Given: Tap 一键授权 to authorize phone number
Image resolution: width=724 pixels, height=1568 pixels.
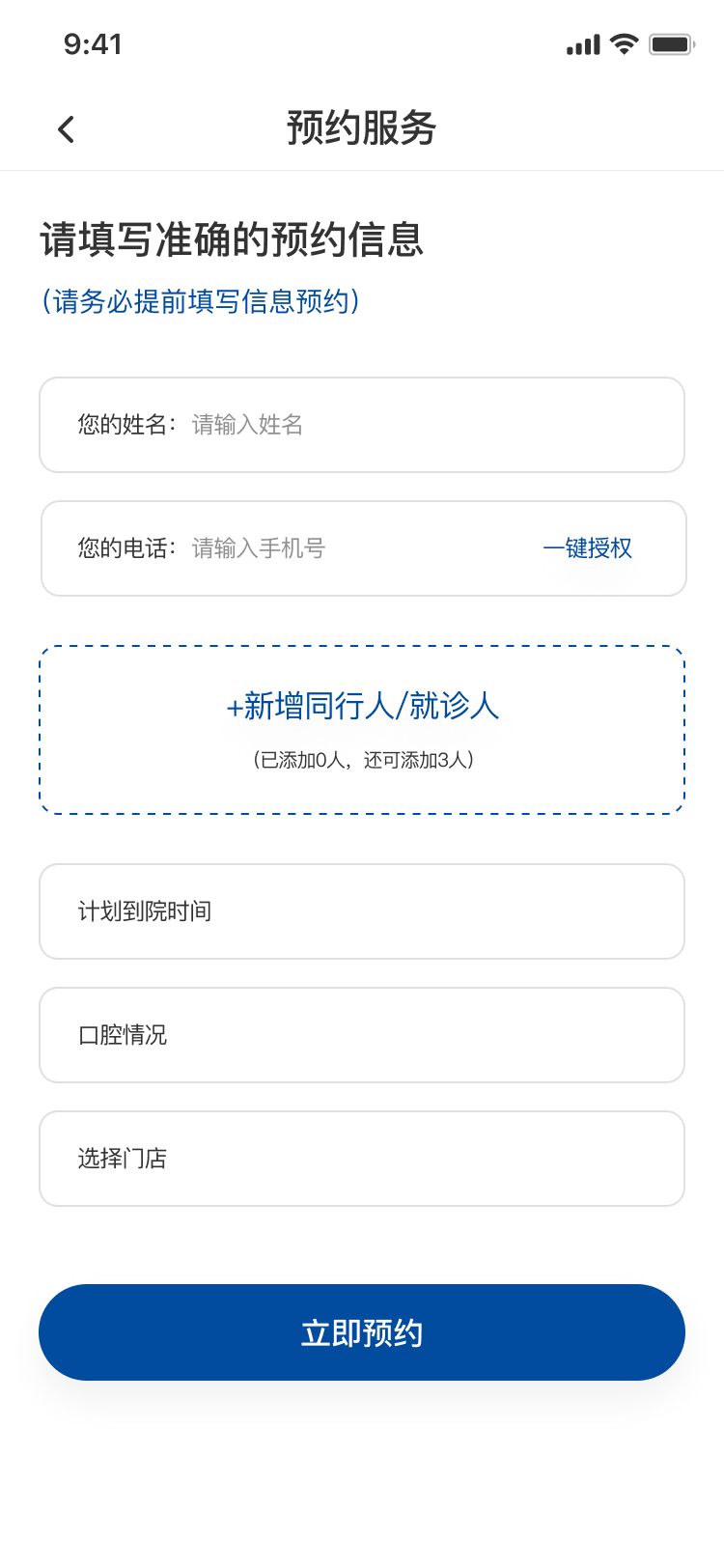Looking at the screenshot, I should click(587, 548).
